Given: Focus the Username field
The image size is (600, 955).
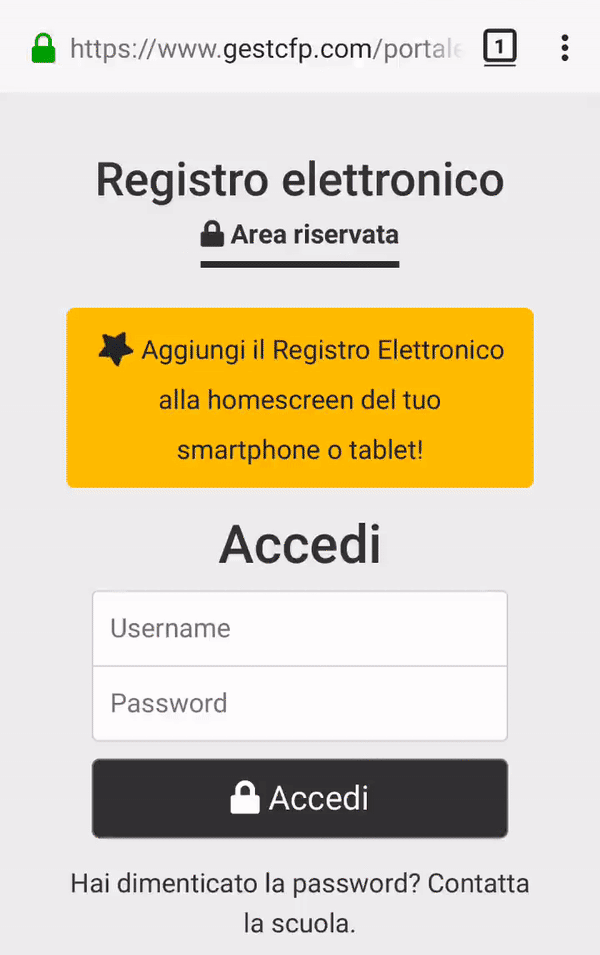Looking at the screenshot, I should (300, 629).
